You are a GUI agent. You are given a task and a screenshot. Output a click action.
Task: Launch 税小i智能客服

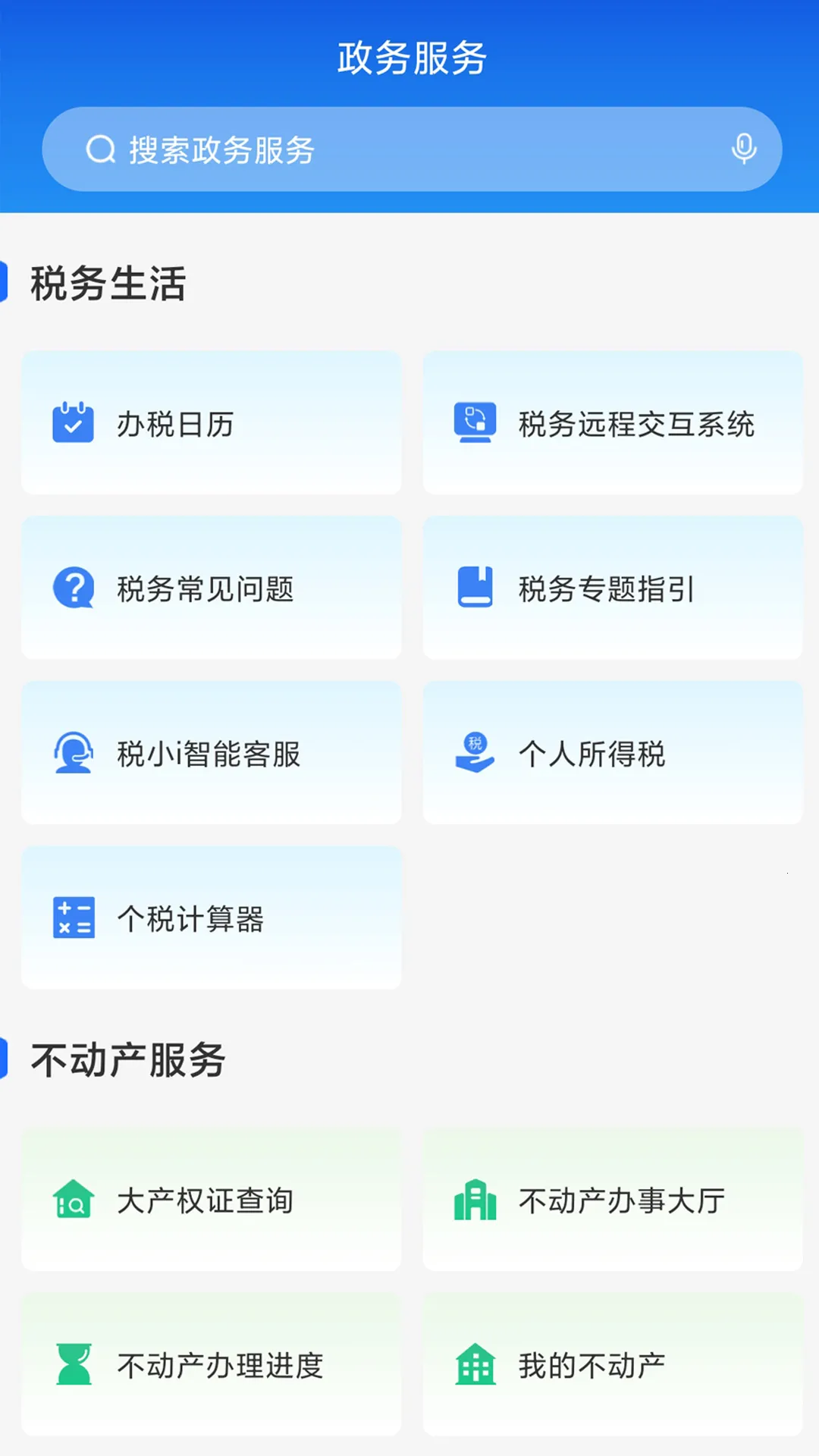pos(211,753)
